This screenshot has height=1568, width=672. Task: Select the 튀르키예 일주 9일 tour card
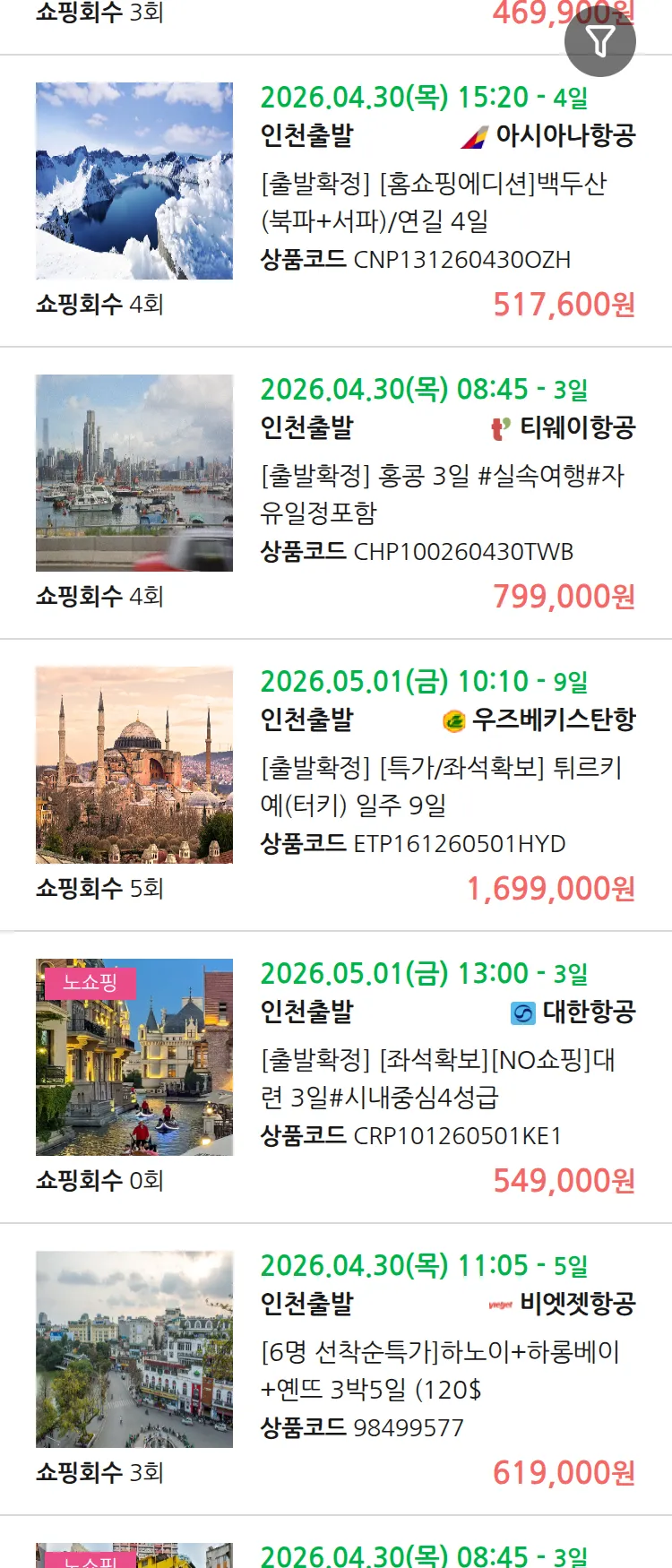441,786
